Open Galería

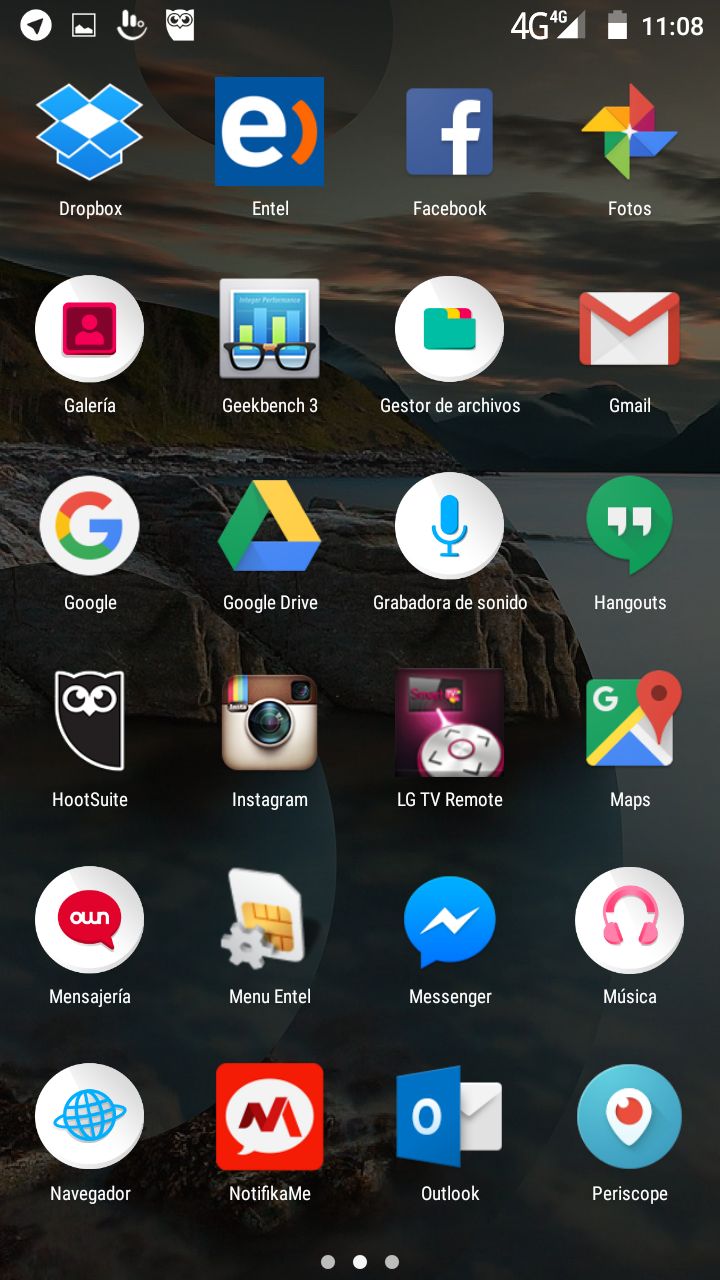tap(90, 329)
